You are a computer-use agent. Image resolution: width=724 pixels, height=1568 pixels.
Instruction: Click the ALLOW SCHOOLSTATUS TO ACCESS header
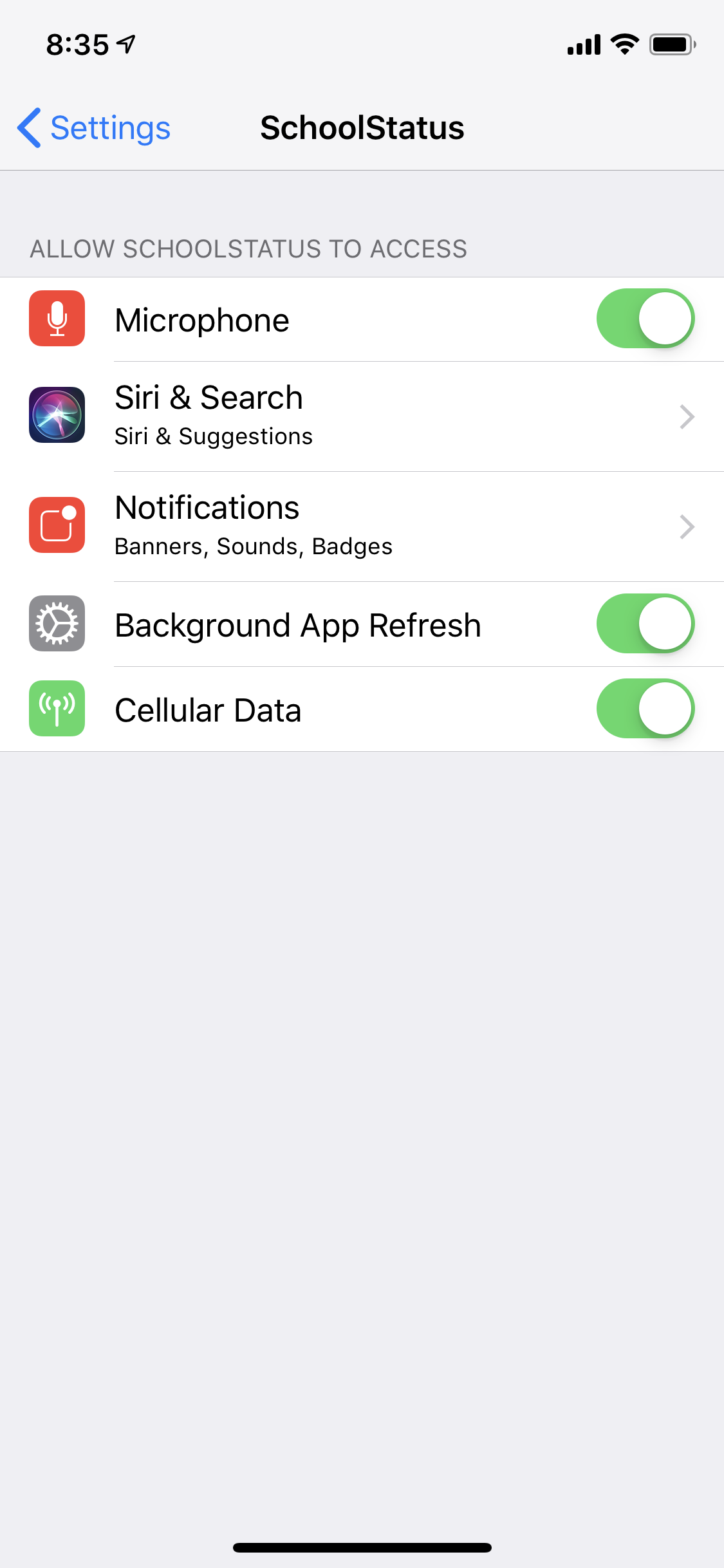[248, 248]
